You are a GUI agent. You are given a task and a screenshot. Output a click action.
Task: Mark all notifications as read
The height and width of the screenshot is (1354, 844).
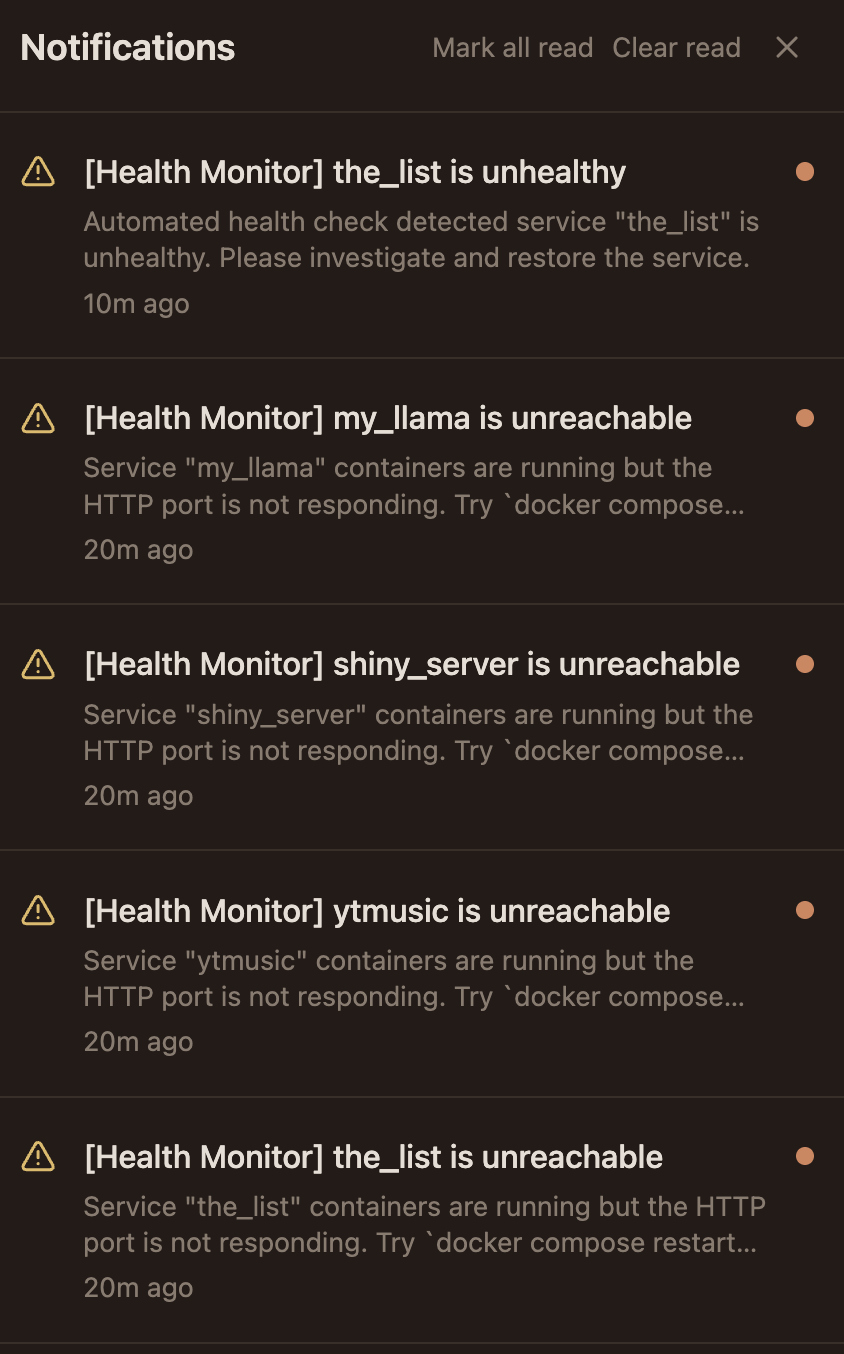512,48
